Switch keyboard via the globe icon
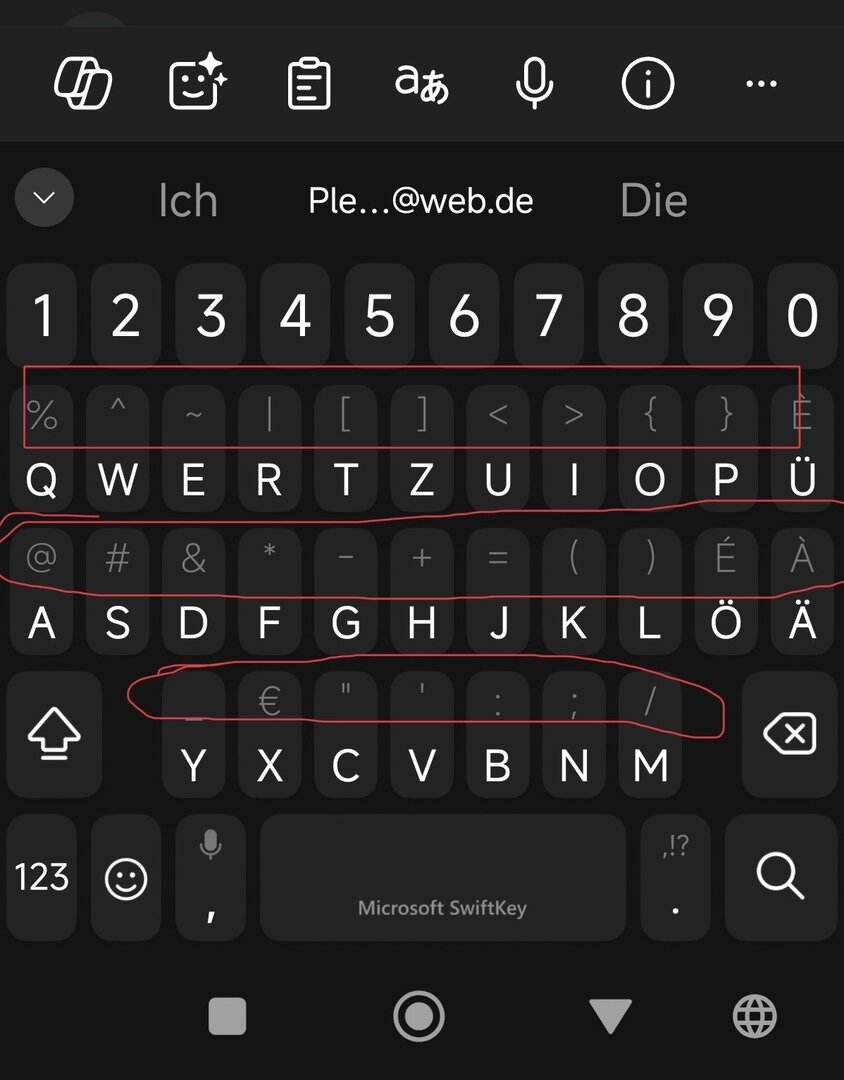 pyautogui.click(x=754, y=1017)
